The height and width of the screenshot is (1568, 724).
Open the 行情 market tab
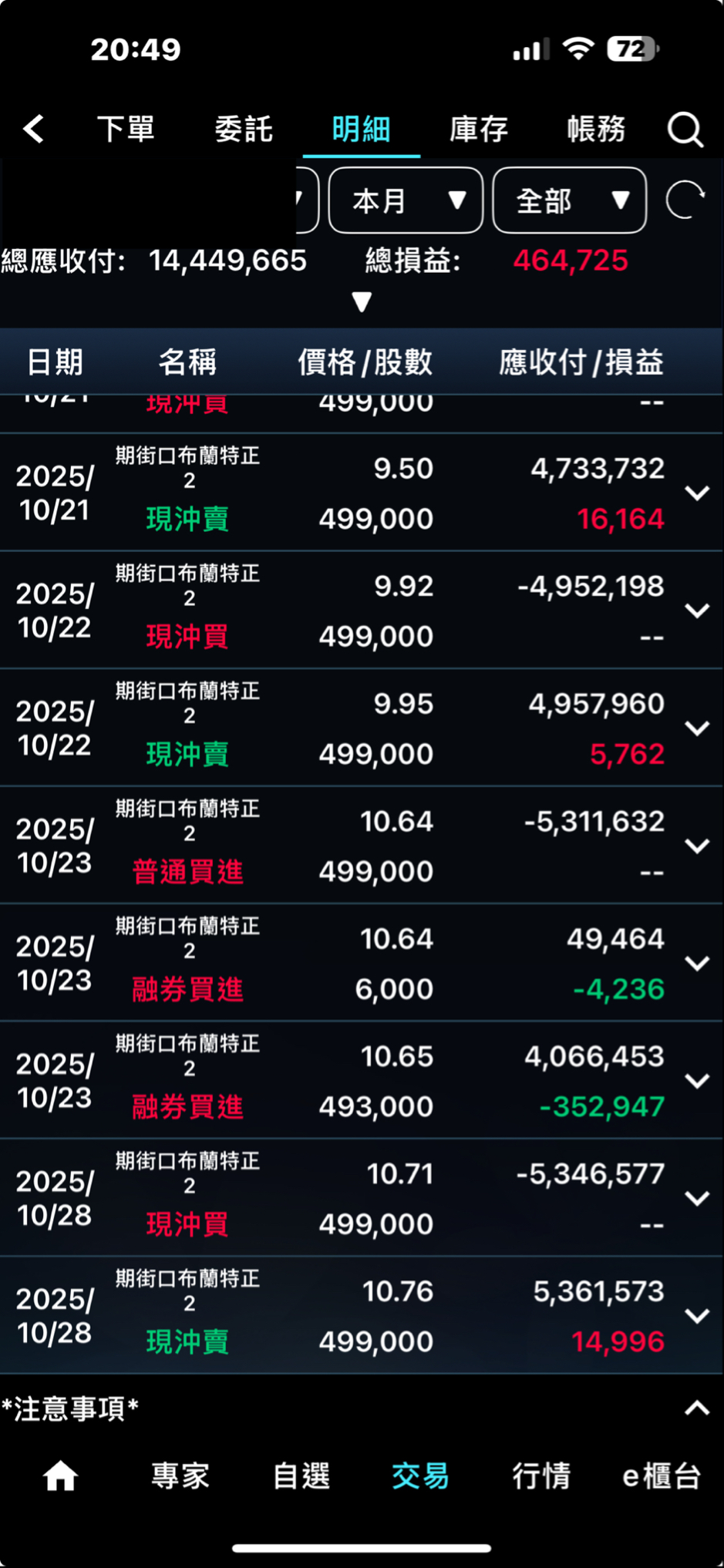click(541, 1476)
